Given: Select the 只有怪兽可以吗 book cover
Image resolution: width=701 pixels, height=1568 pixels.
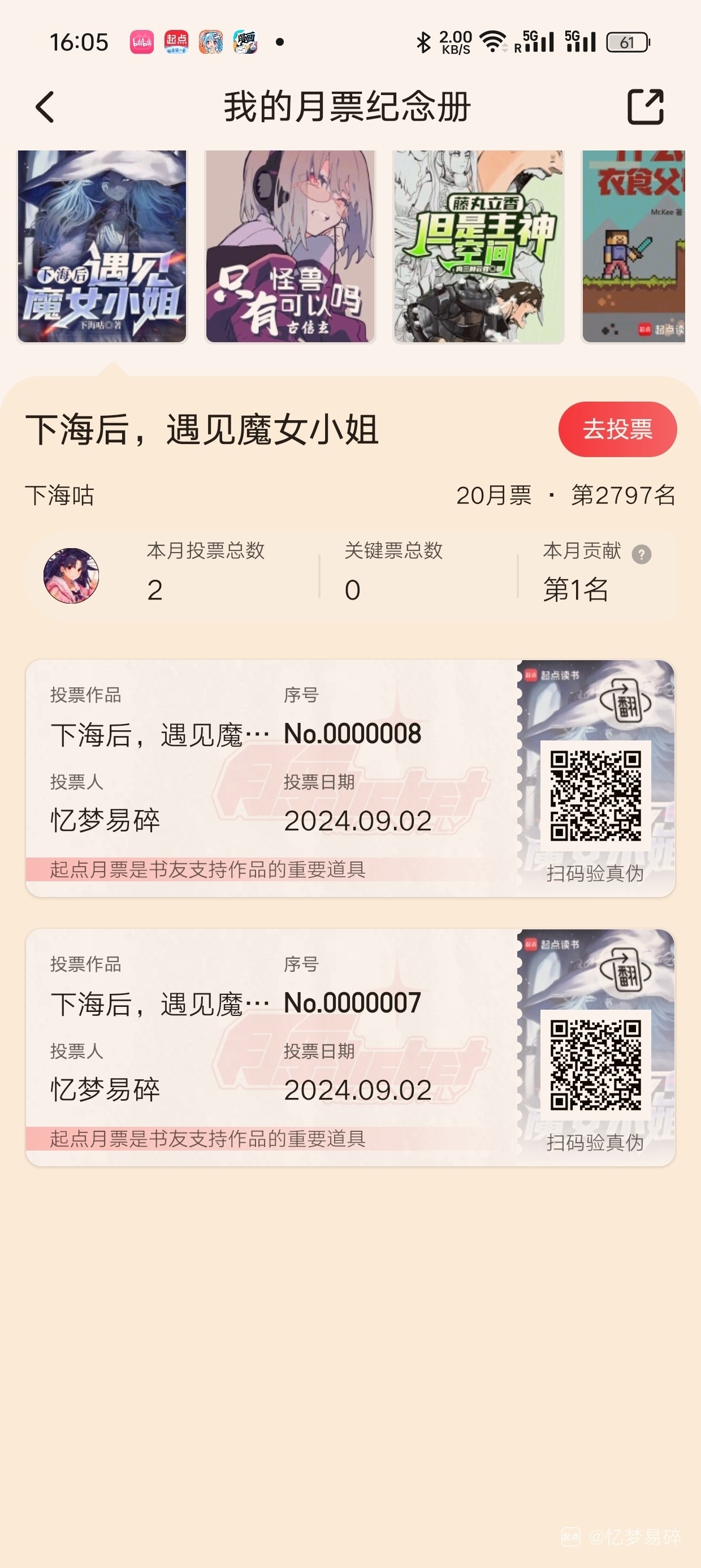Looking at the screenshot, I should [290, 247].
